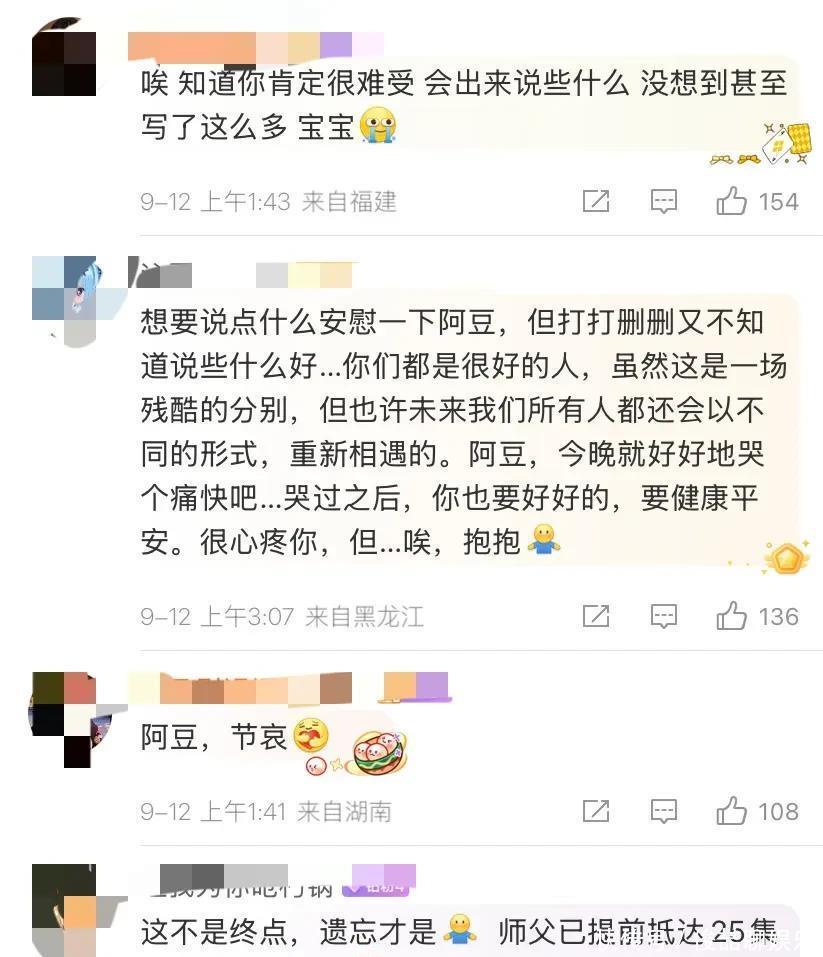Repost the comment posted from 湖南
Viewport: 823px width, 957px height.
tap(596, 811)
